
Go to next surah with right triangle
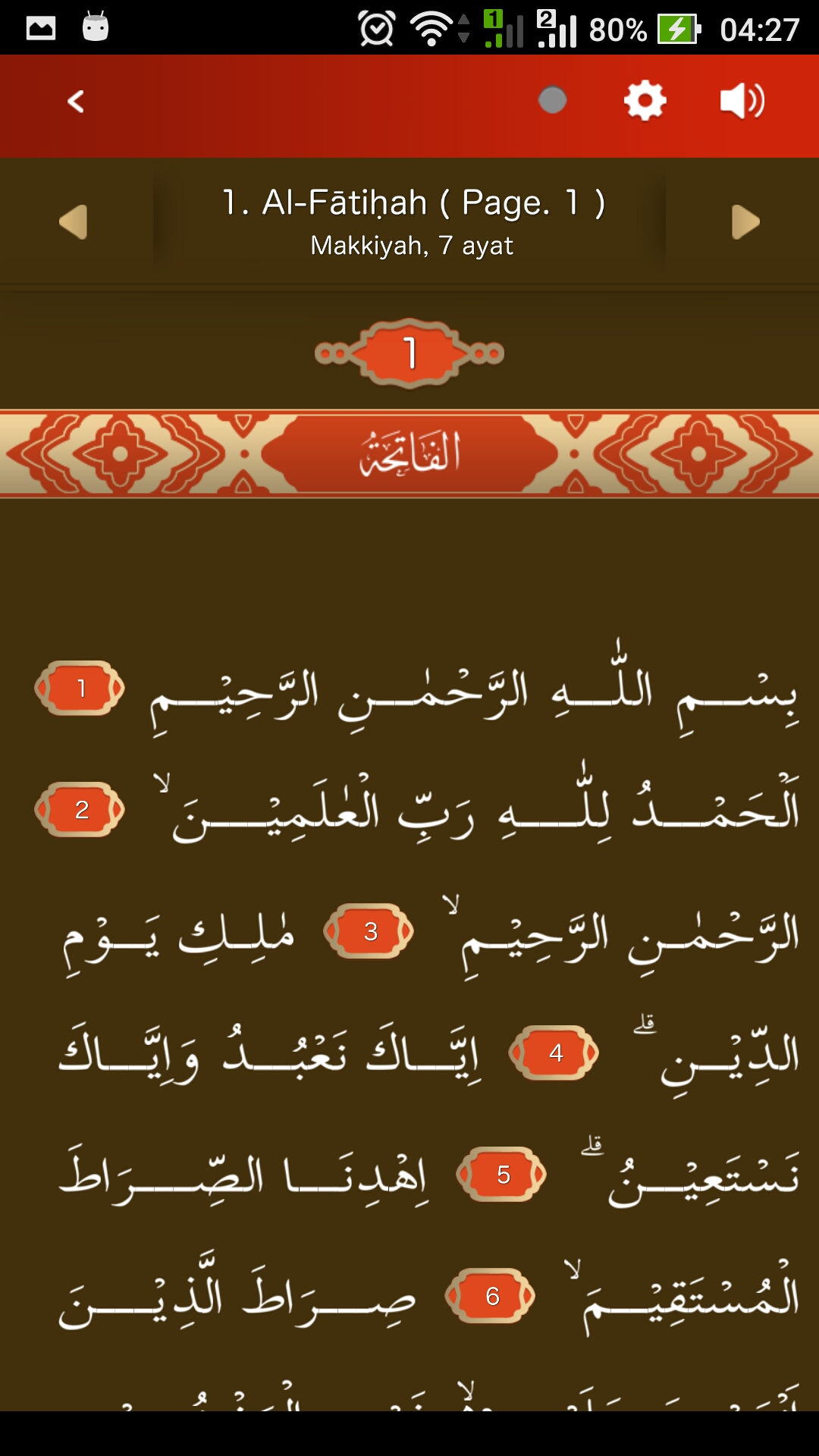pos(745,222)
